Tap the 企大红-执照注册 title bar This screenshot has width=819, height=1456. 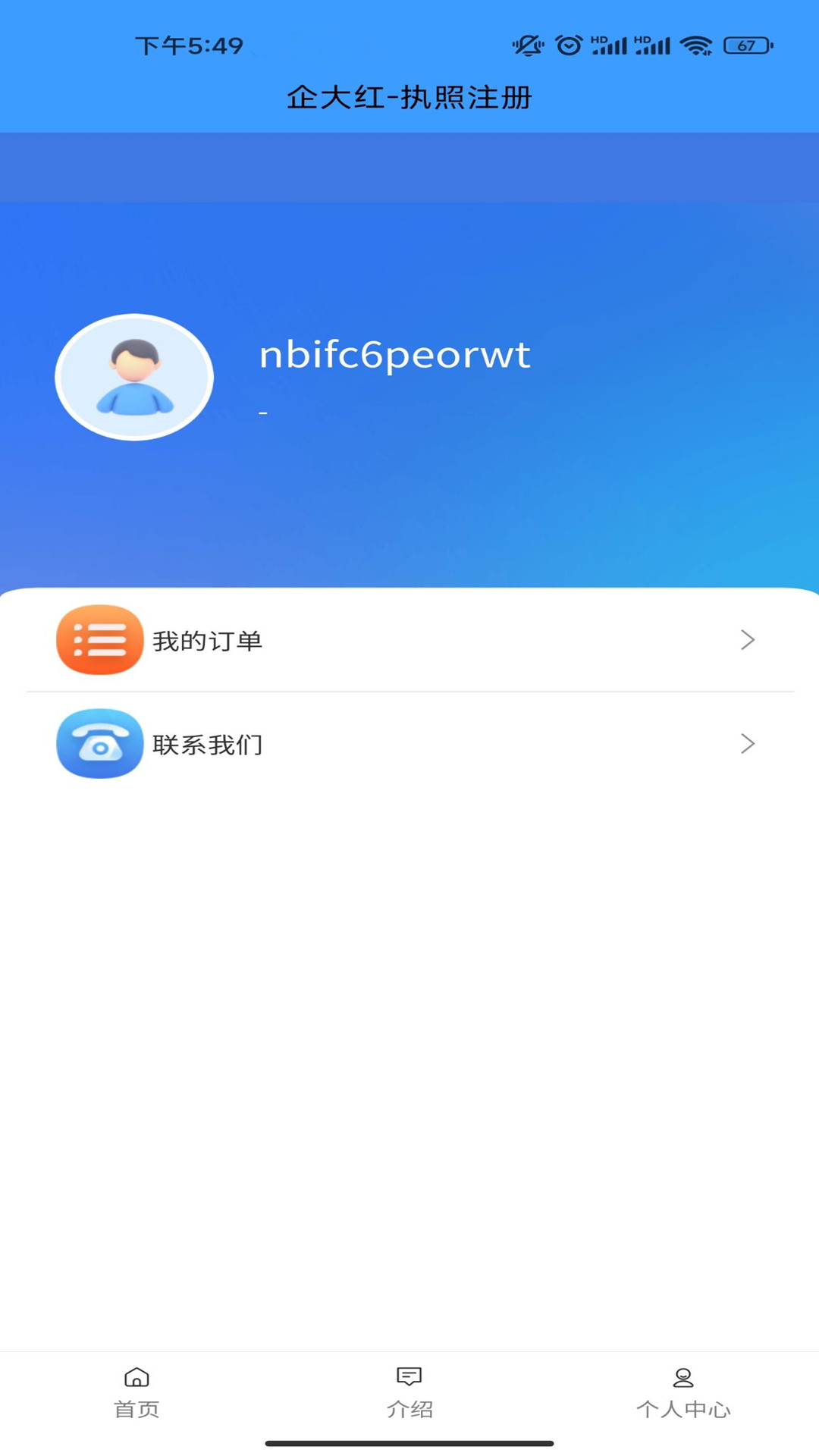[x=409, y=97]
